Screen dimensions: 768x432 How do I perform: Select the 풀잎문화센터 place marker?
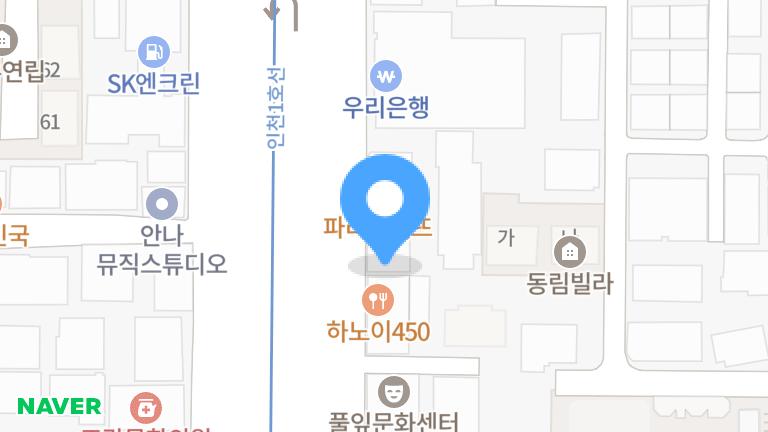coord(394,389)
